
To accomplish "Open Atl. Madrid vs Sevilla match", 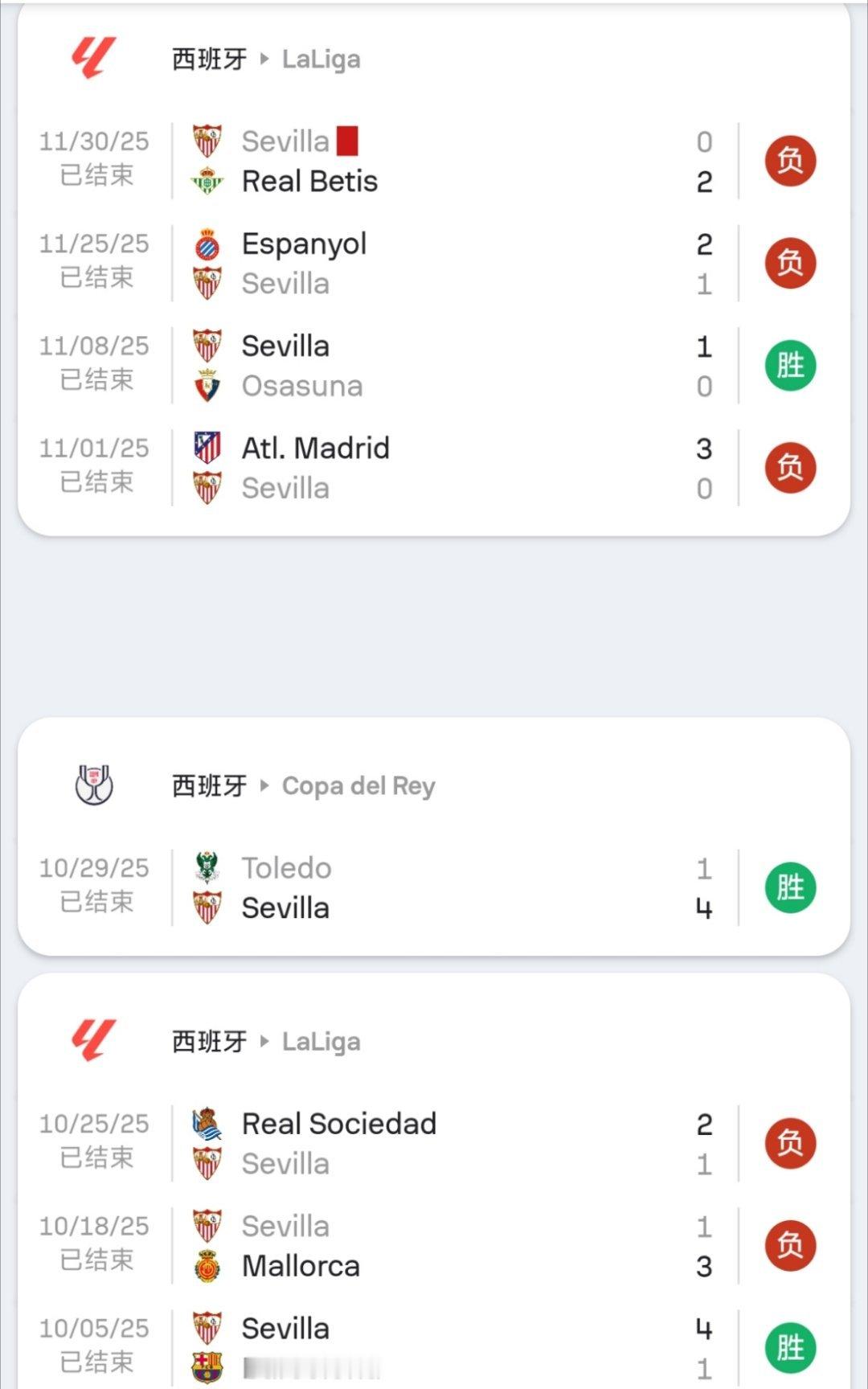I will [x=434, y=468].
